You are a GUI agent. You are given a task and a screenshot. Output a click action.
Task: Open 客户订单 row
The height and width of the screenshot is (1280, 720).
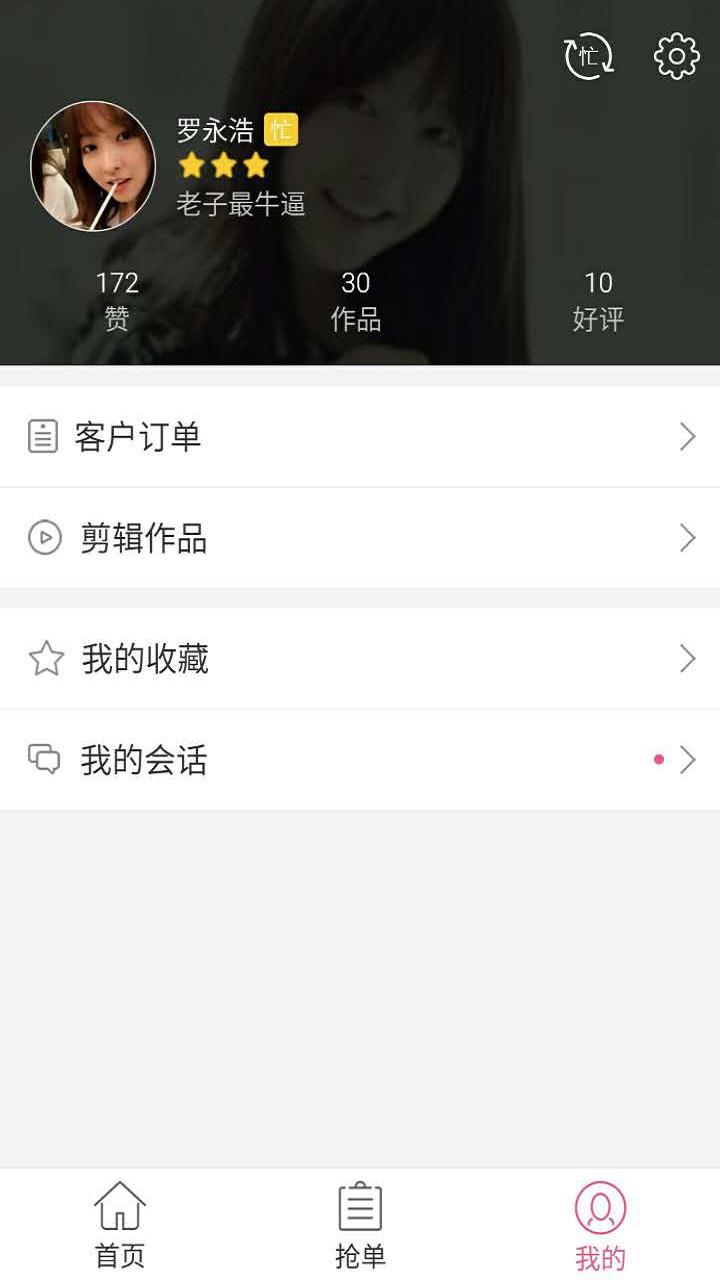(360, 437)
